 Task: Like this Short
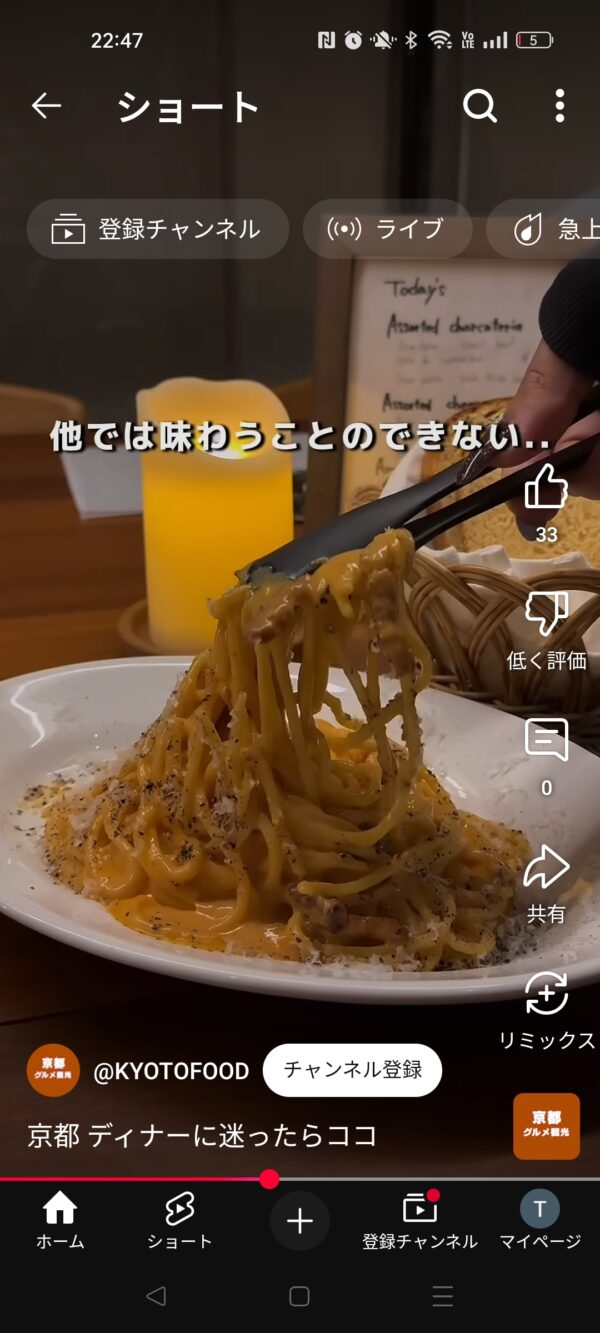546,489
